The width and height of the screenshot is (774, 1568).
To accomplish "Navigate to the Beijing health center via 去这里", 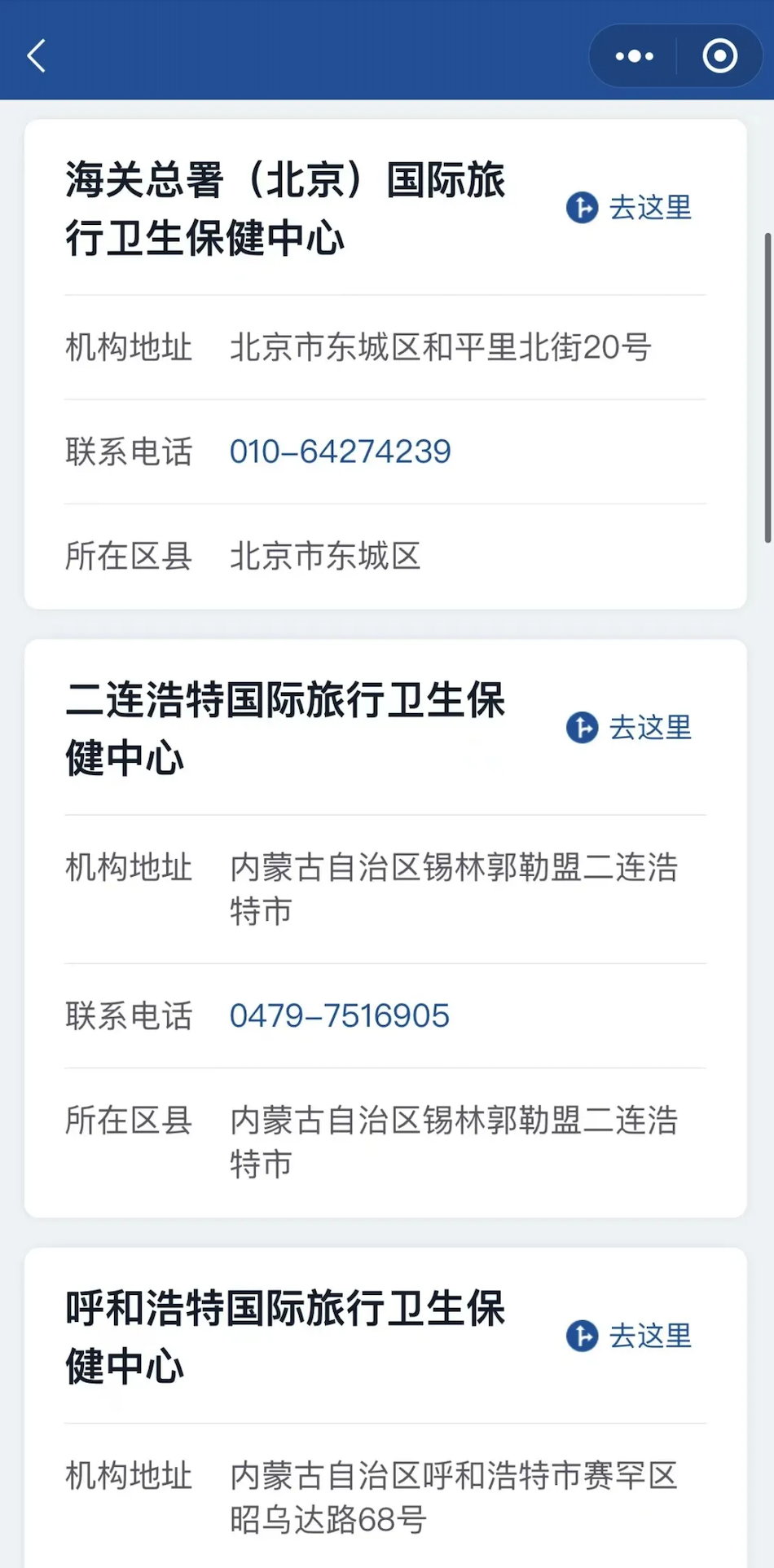I will click(629, 208).
